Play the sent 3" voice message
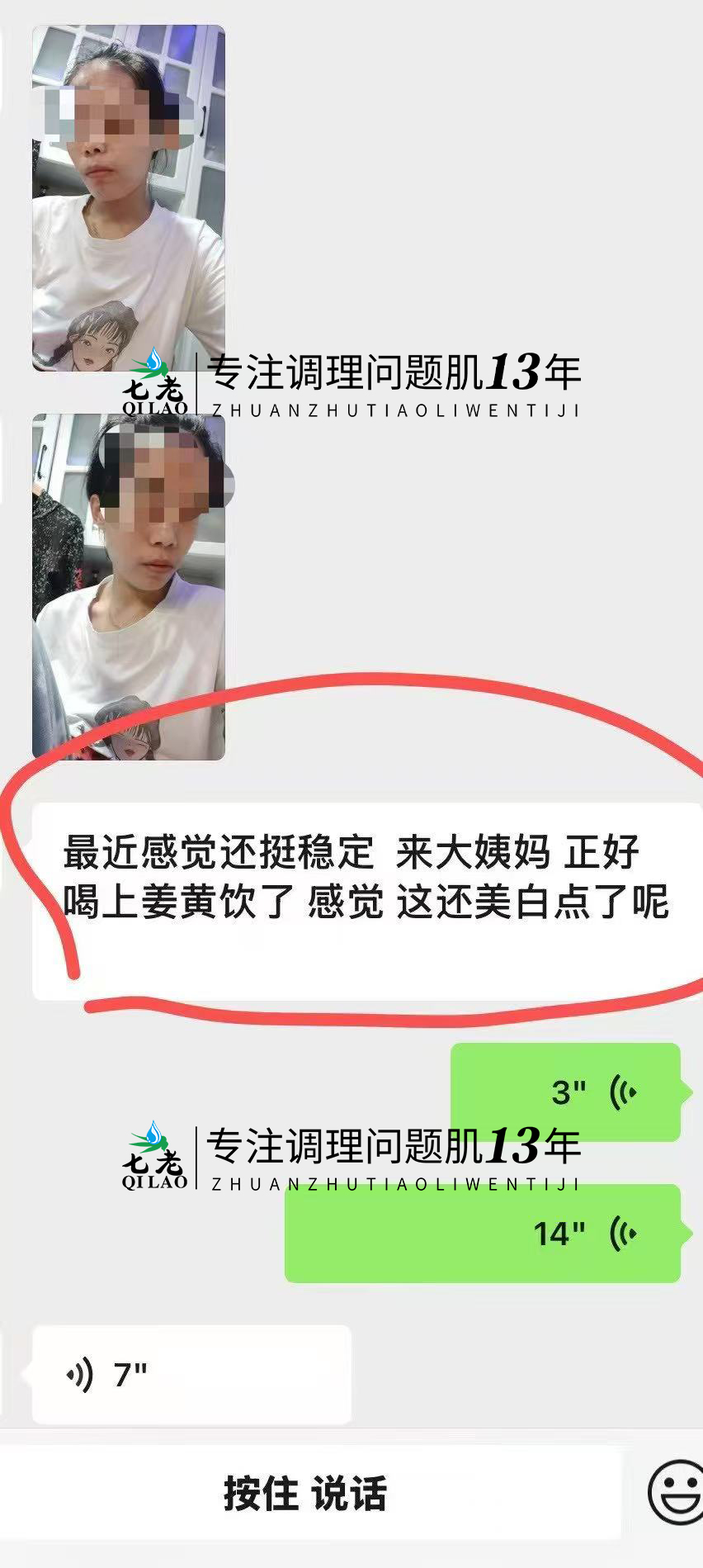Viewport: 703px width, 1568px height. click(565, 1092)
